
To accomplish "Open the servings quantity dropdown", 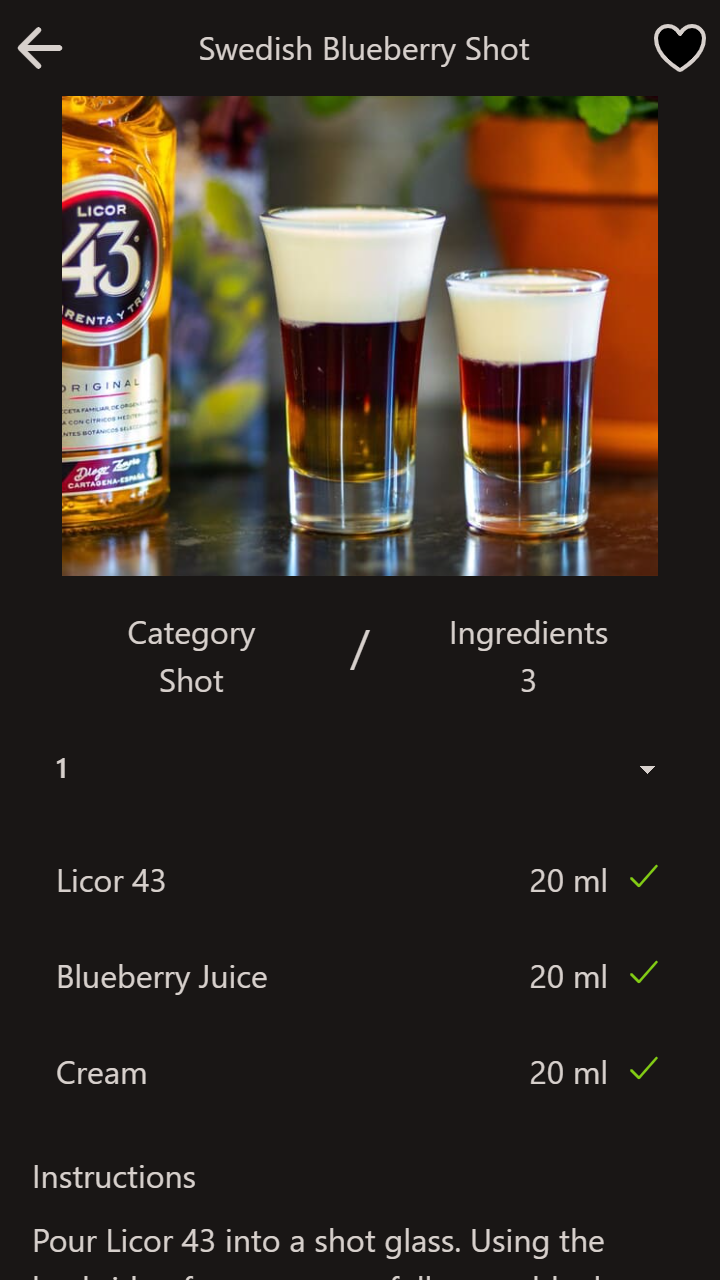I will (646, 769).
